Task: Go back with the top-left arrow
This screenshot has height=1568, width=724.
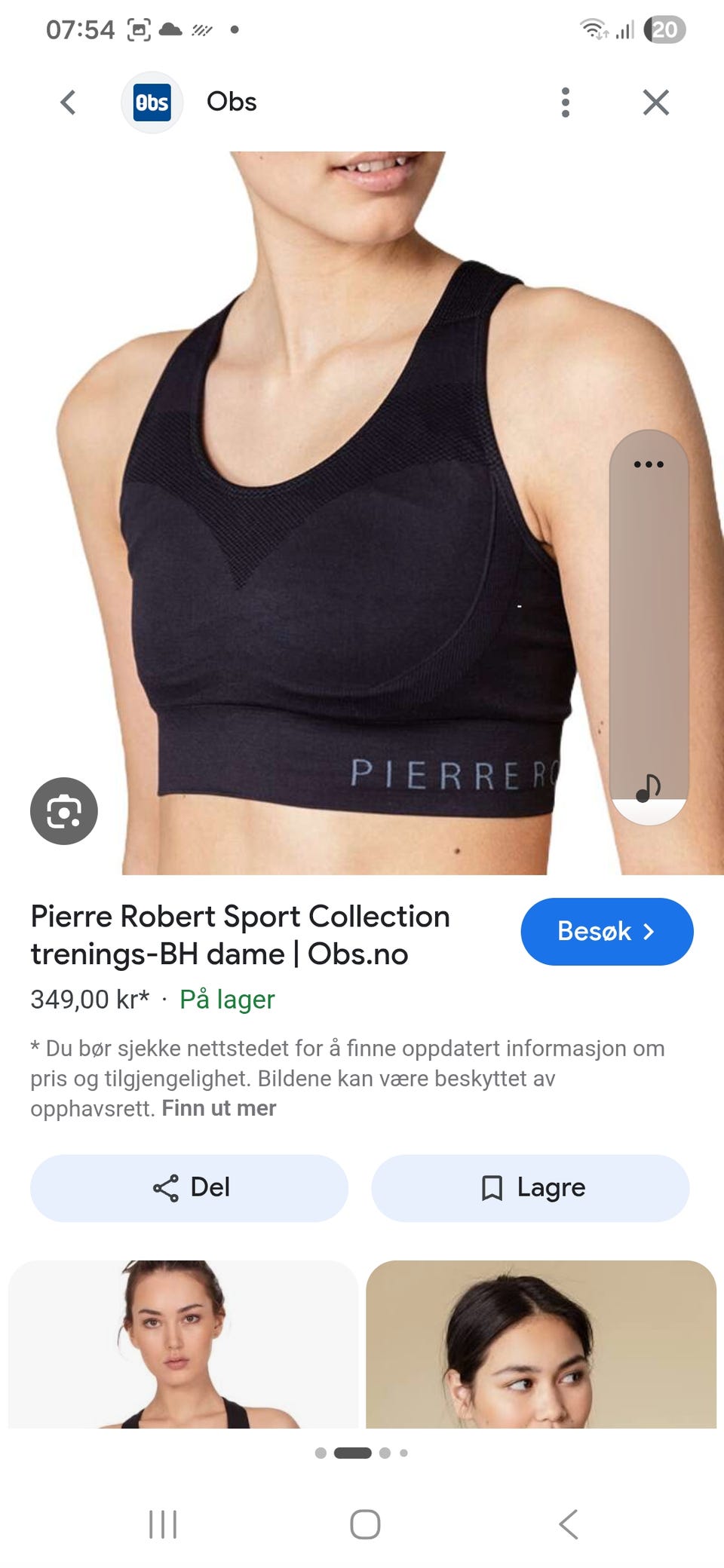Action: pyautogui.click(x=68, y=102)
